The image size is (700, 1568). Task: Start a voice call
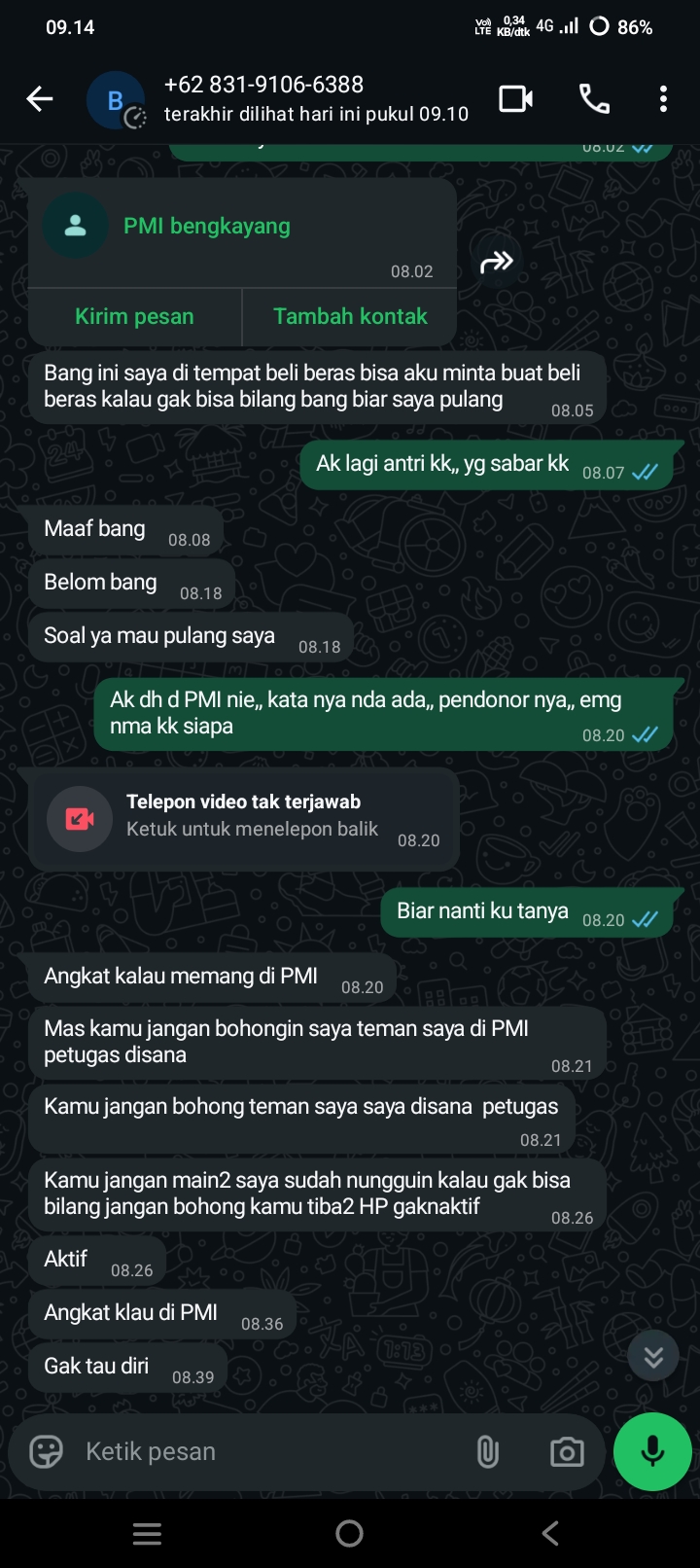[x=594, y=98]
